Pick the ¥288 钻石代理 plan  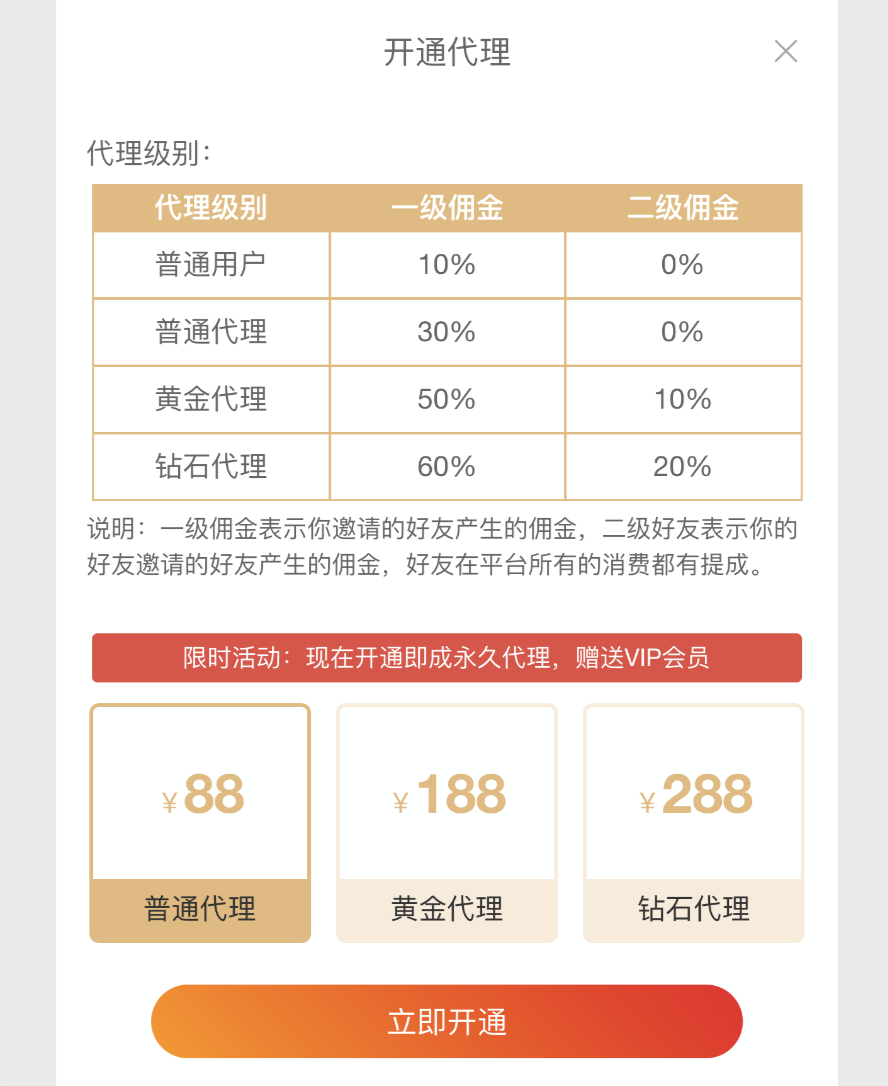[693, 823]
